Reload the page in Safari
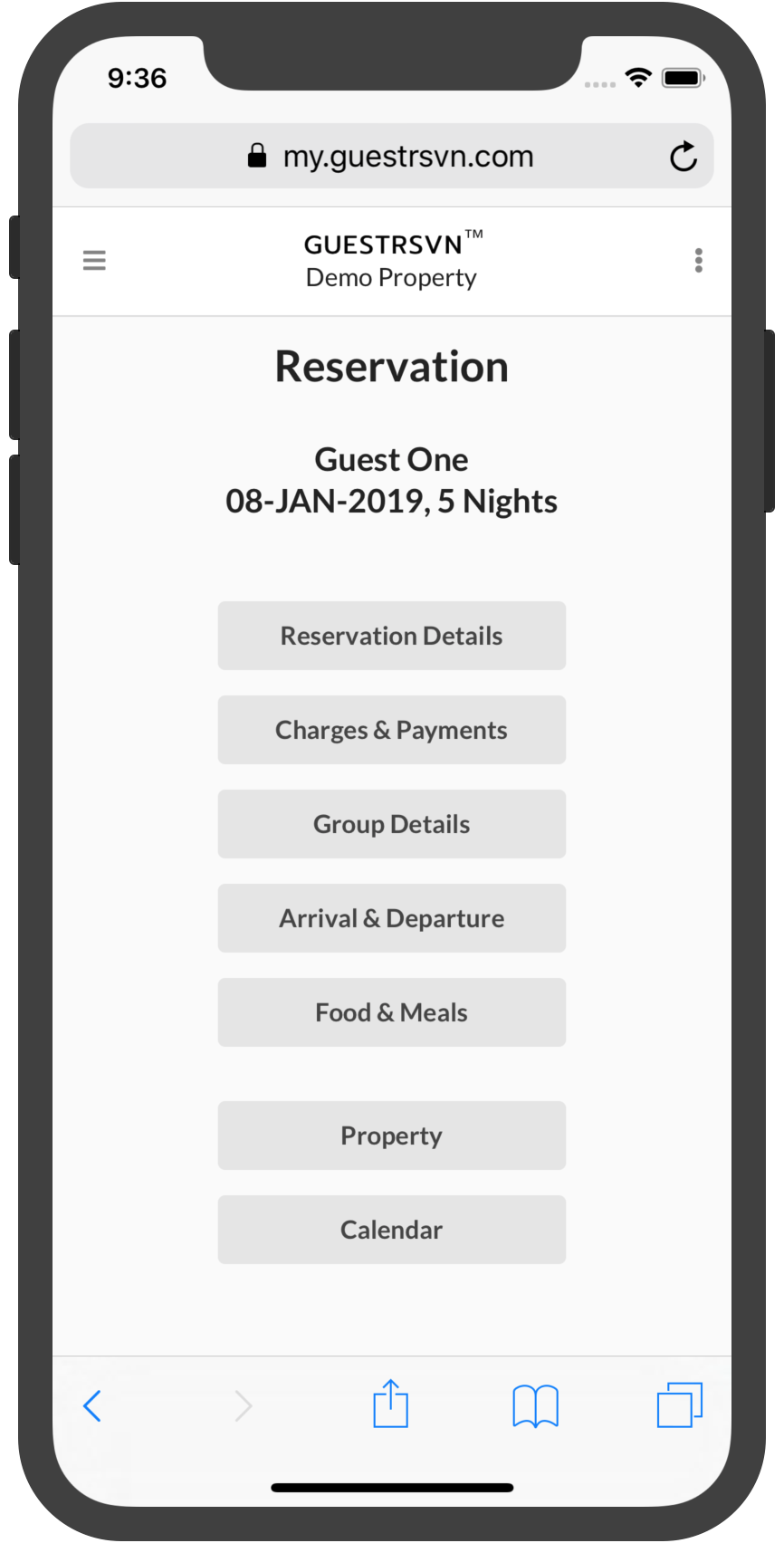This screenshot has width=784, height=1543. click(684, 157)
